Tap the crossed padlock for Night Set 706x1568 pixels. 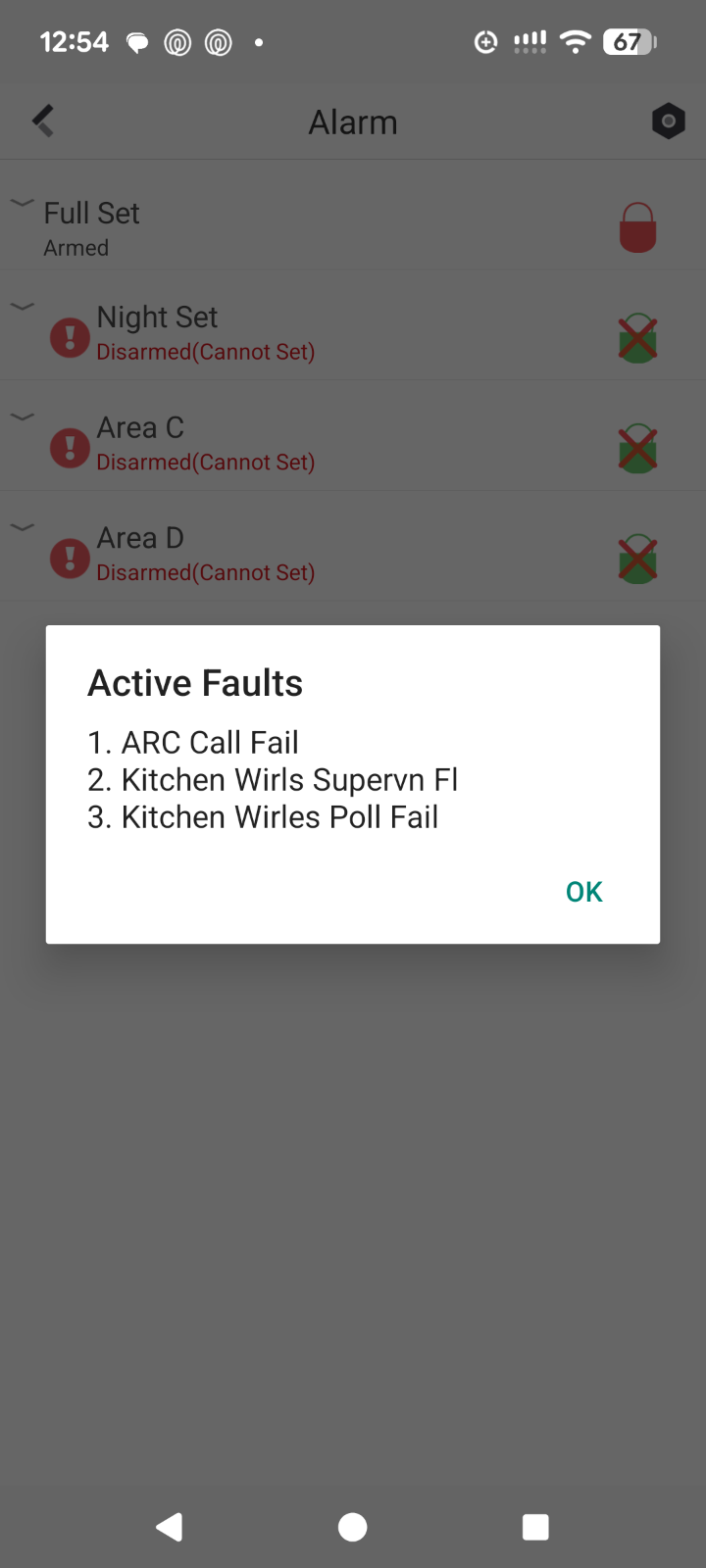pos(637,339)
